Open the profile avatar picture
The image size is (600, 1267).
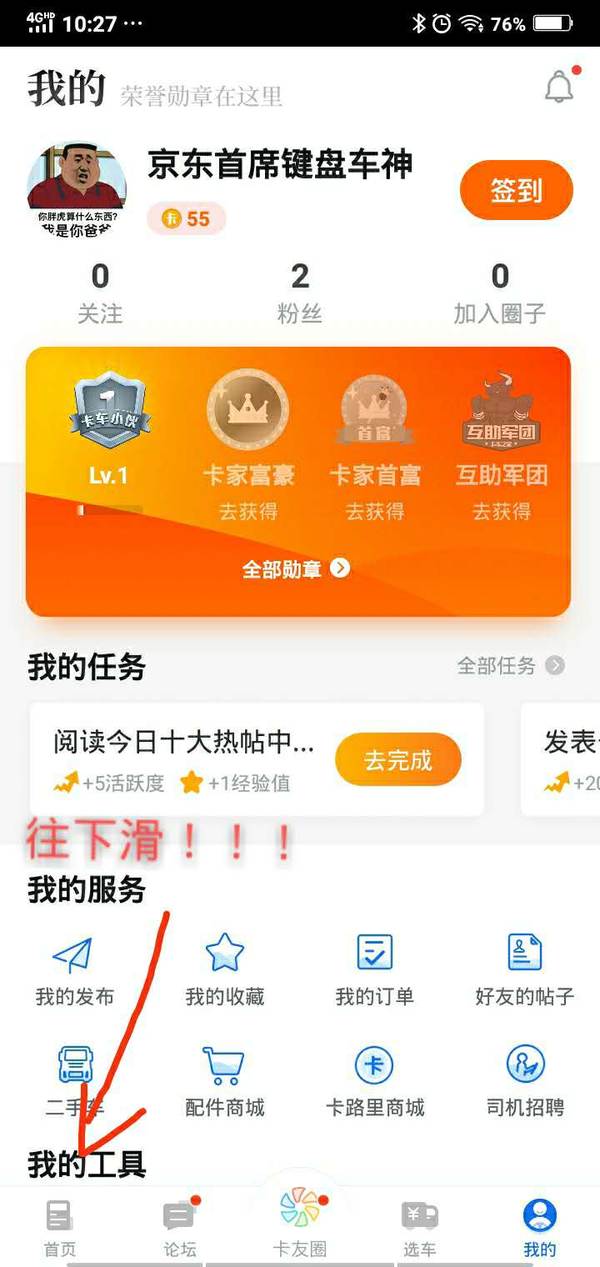76,189
